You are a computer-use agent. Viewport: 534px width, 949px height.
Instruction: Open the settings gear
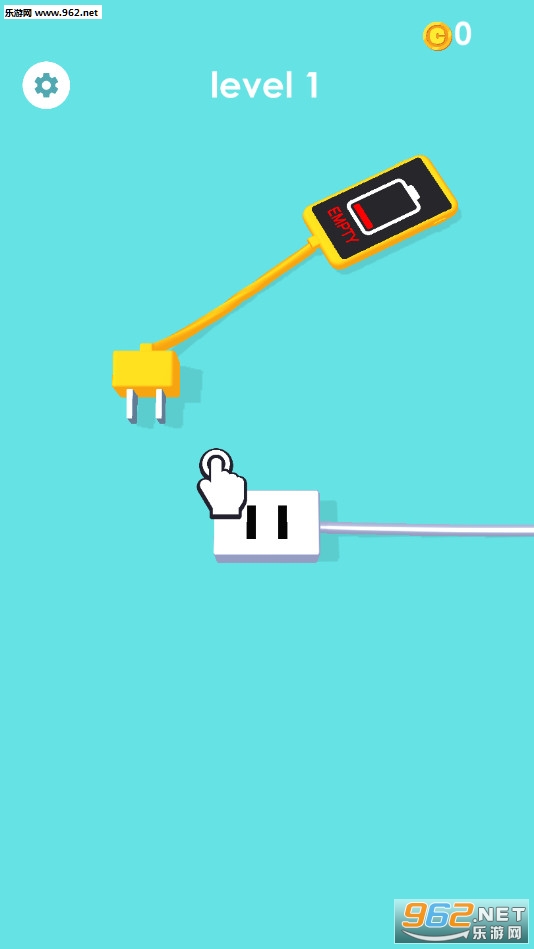click(x=46, y=85)
